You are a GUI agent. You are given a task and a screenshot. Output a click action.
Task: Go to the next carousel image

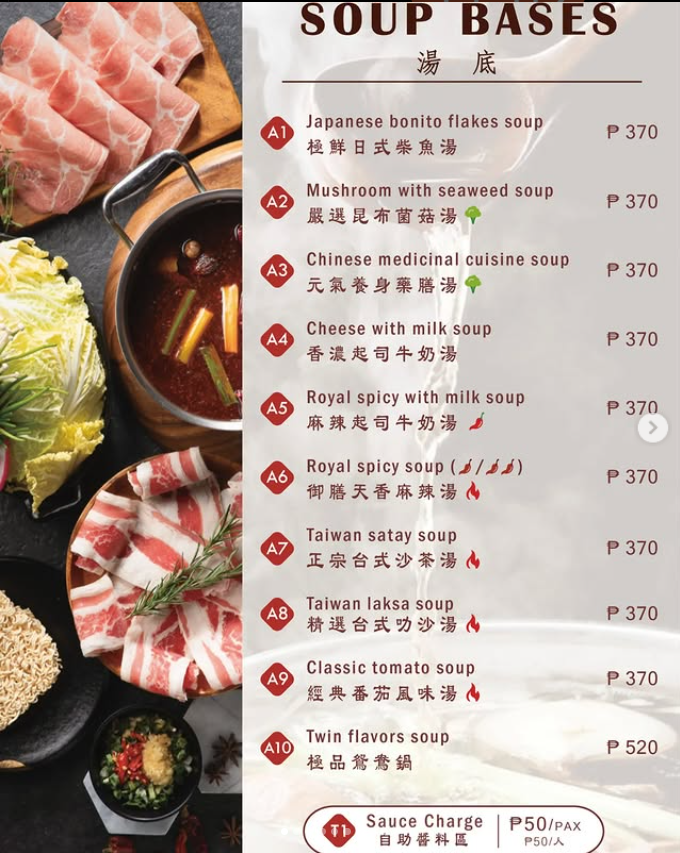(x=653, y=428)
